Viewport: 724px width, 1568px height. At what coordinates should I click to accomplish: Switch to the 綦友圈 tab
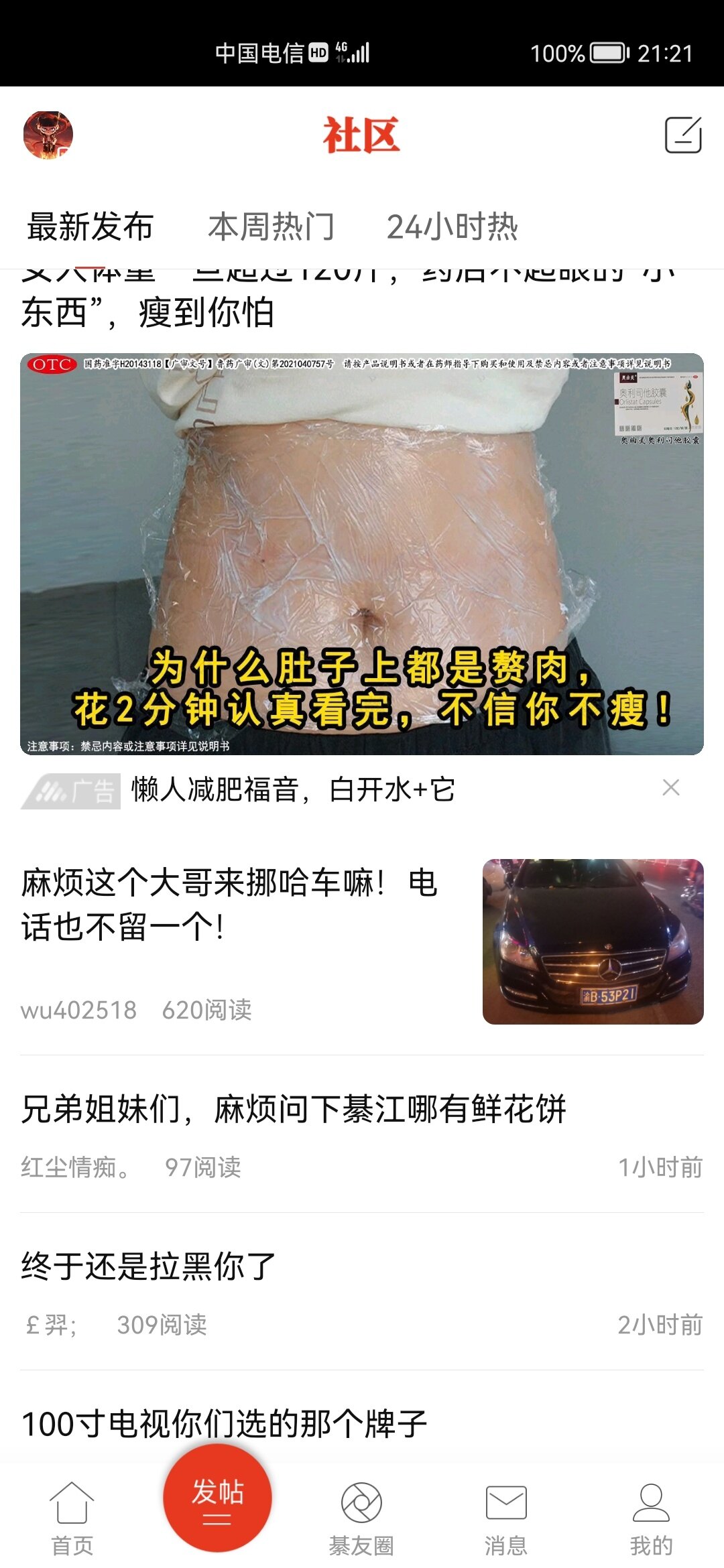point(361,1518)
